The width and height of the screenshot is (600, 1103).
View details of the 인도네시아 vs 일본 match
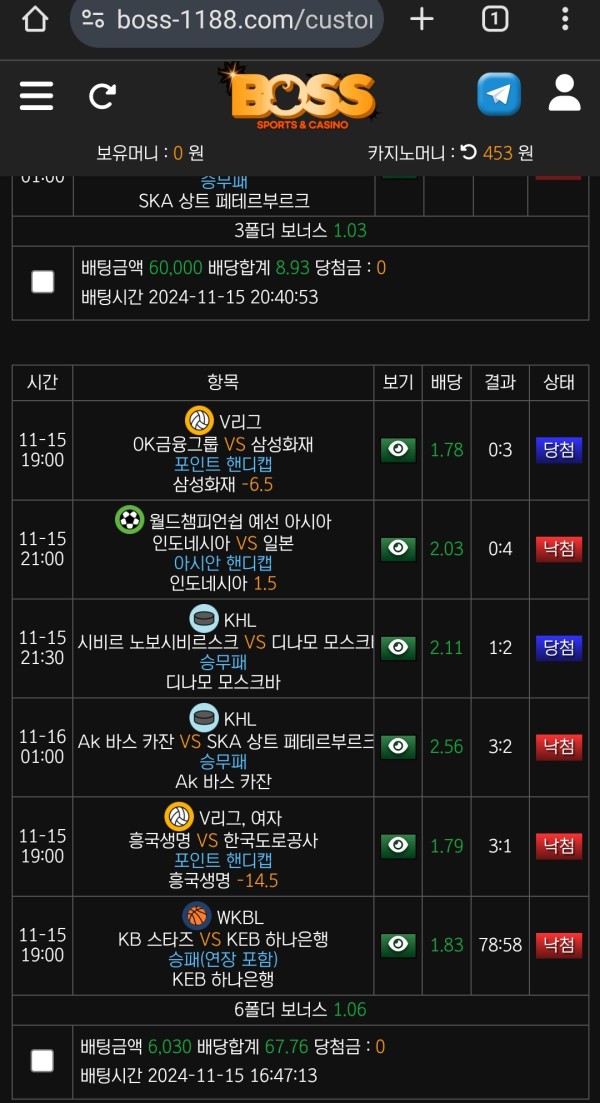click(x=398, y=549)
